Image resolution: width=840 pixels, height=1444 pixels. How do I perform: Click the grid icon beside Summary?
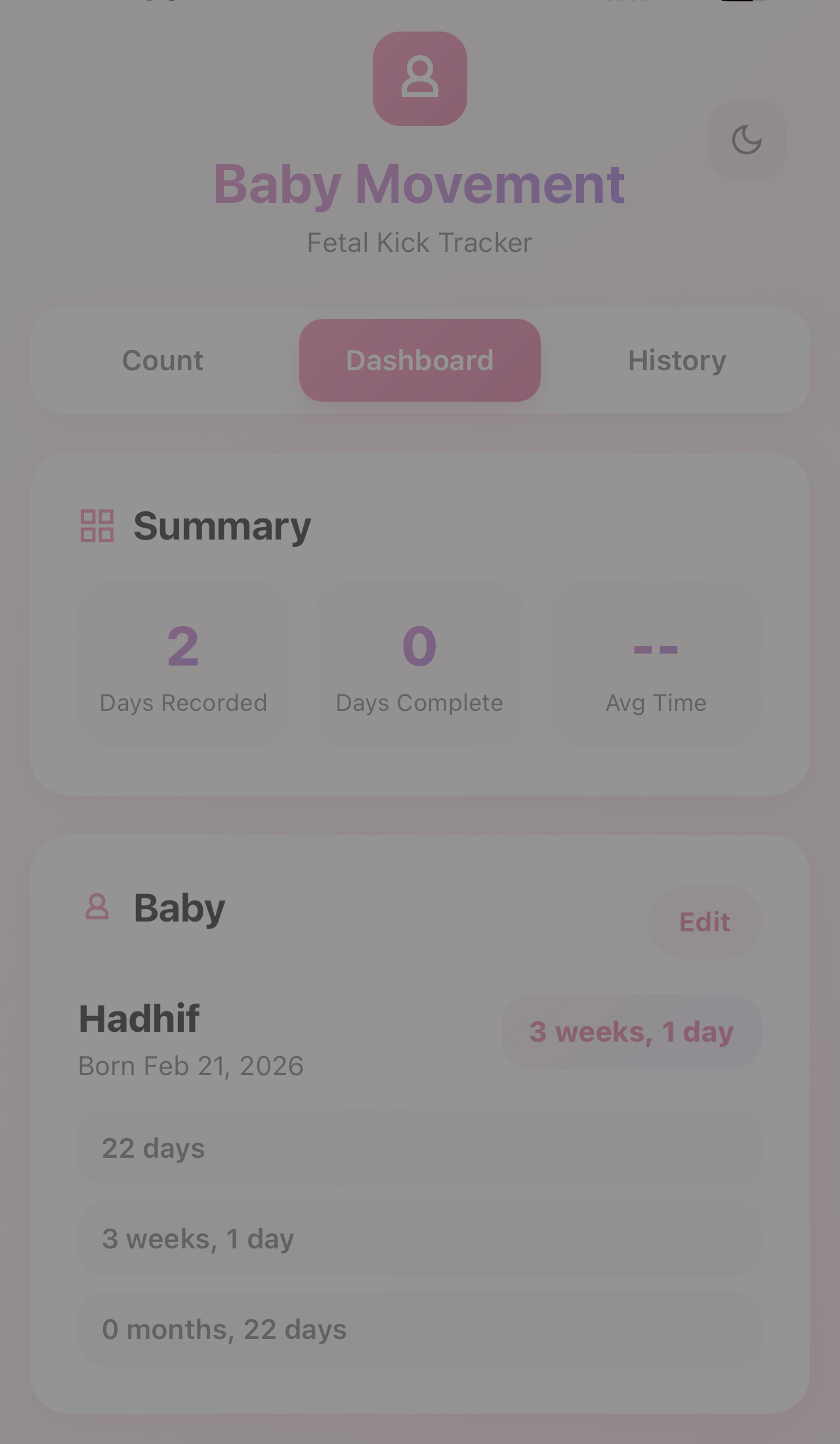[x=97, y=526]
